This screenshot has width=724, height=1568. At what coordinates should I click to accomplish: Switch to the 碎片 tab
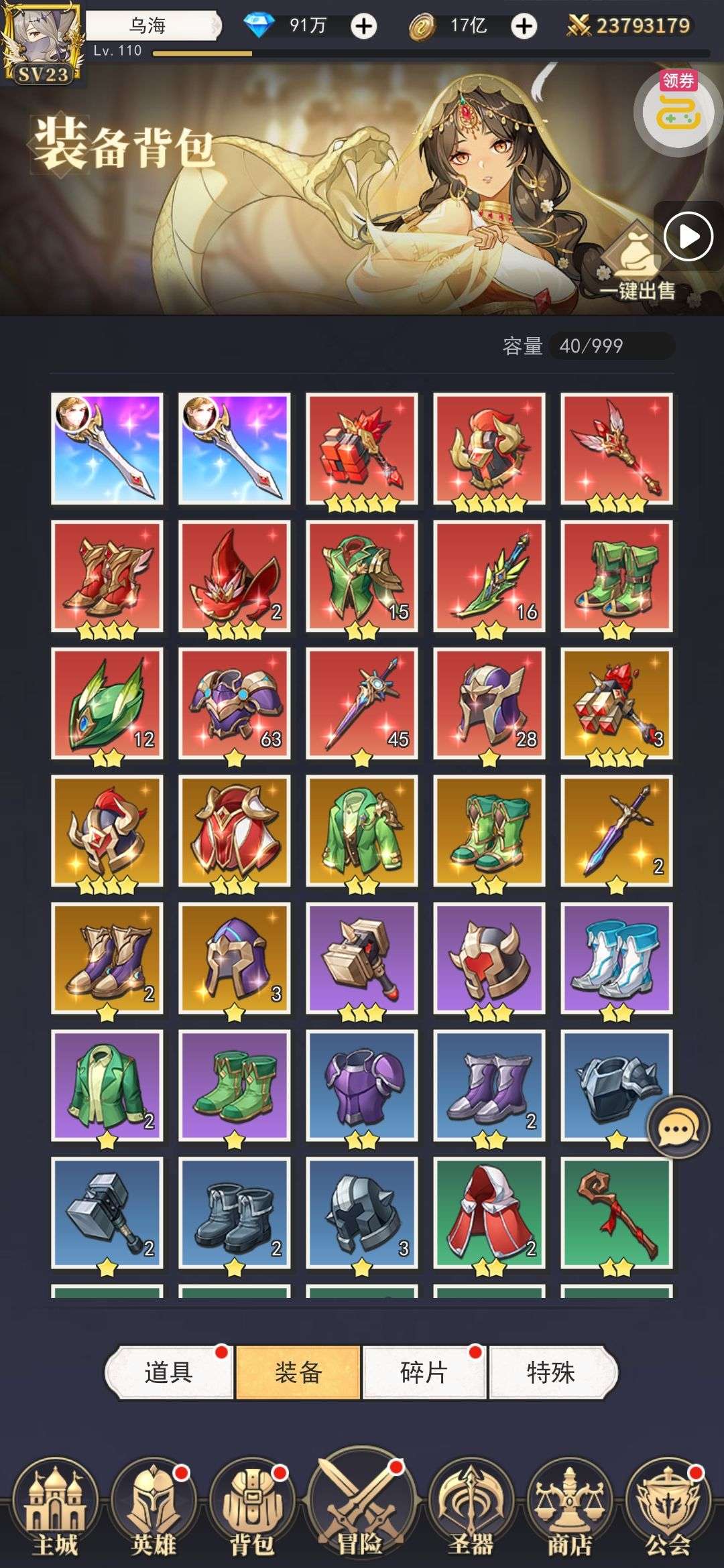tap(424, 1372)
